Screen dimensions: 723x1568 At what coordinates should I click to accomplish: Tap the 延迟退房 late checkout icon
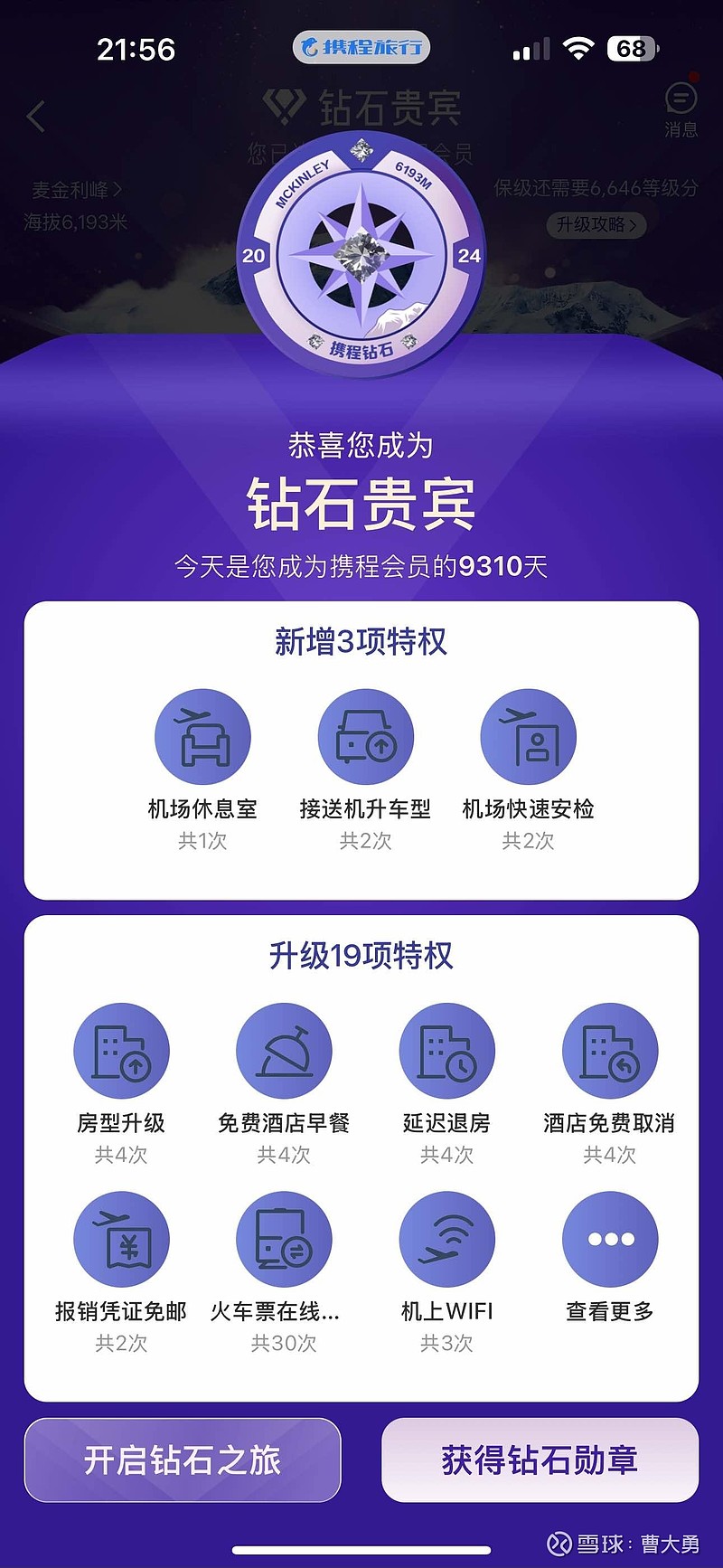(x=447, y=1052)
